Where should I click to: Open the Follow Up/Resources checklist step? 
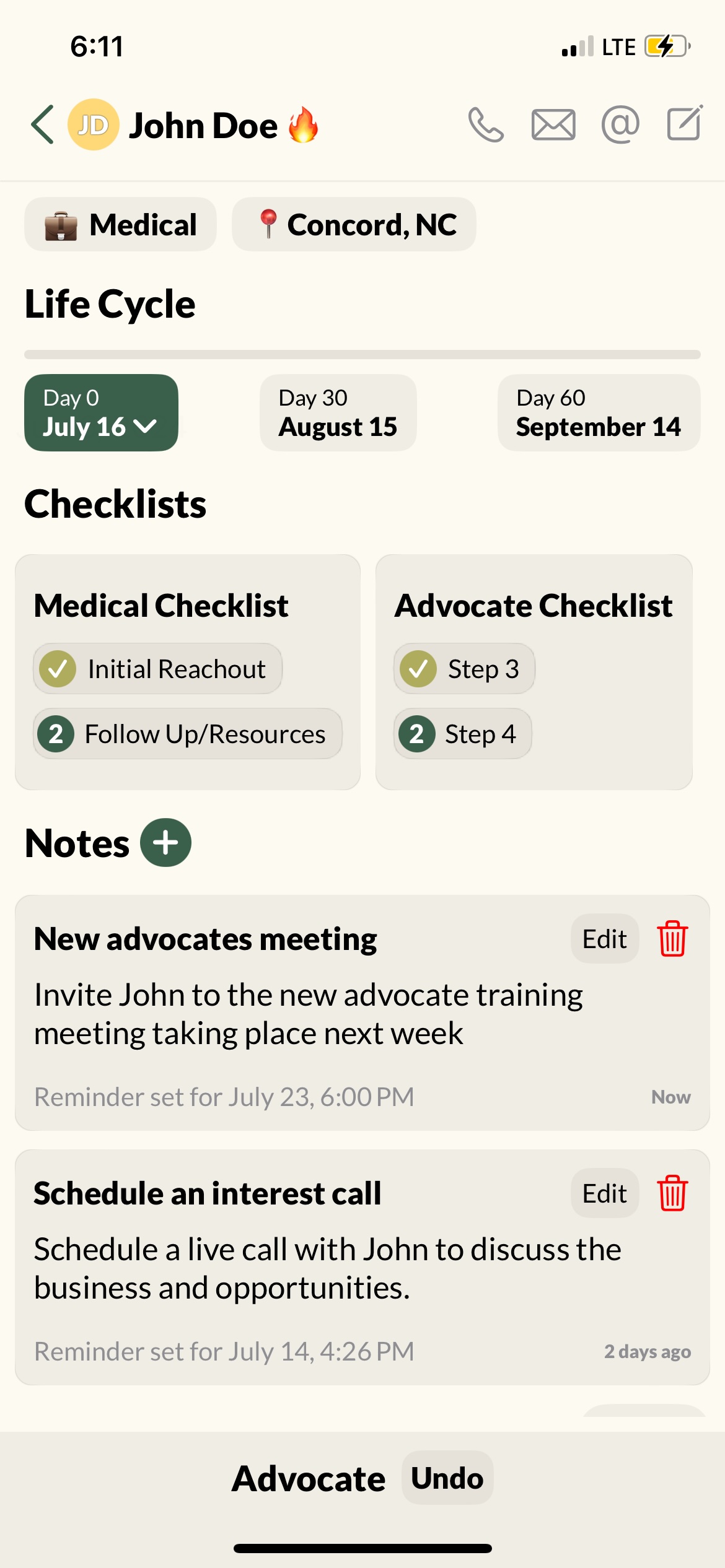pos(187,734)
